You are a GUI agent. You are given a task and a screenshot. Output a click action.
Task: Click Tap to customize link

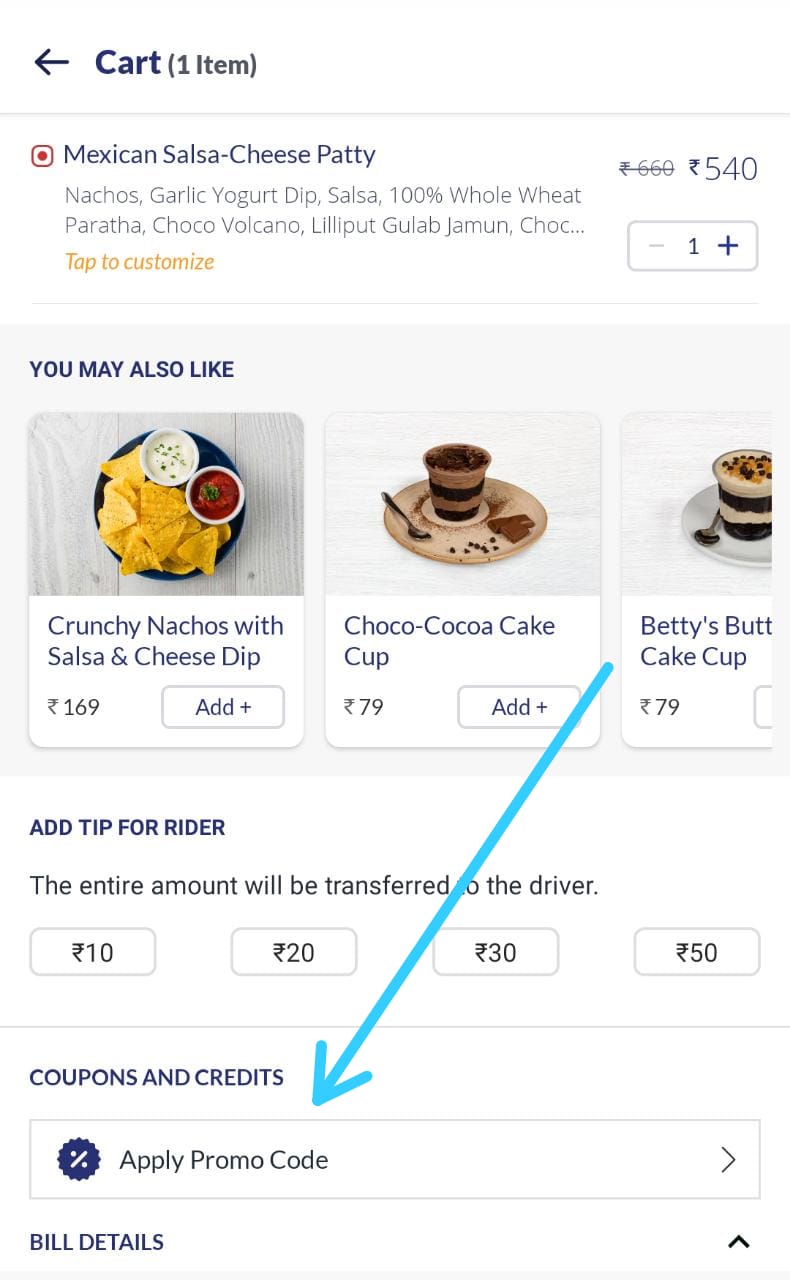(139, 261)
